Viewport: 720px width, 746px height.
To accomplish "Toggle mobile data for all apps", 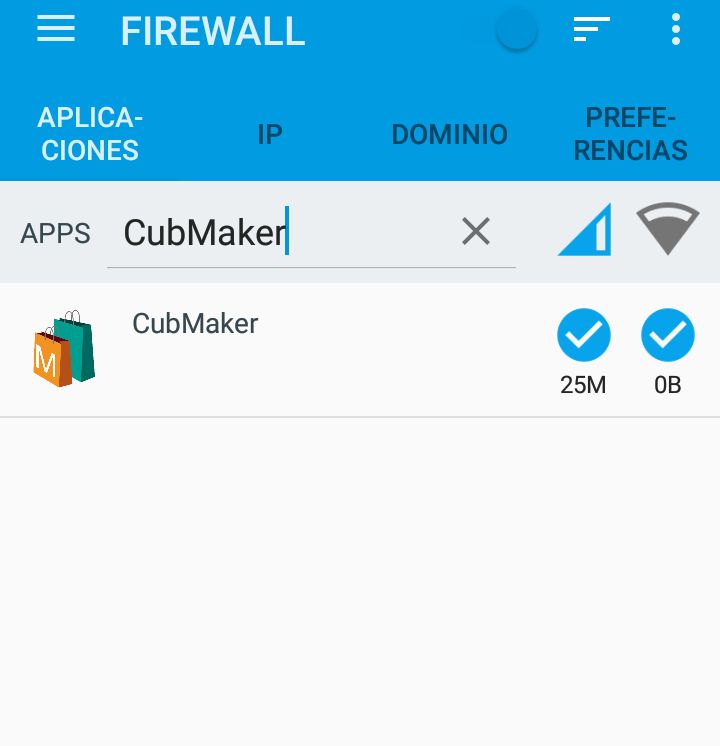I will (x=584, y=230).
